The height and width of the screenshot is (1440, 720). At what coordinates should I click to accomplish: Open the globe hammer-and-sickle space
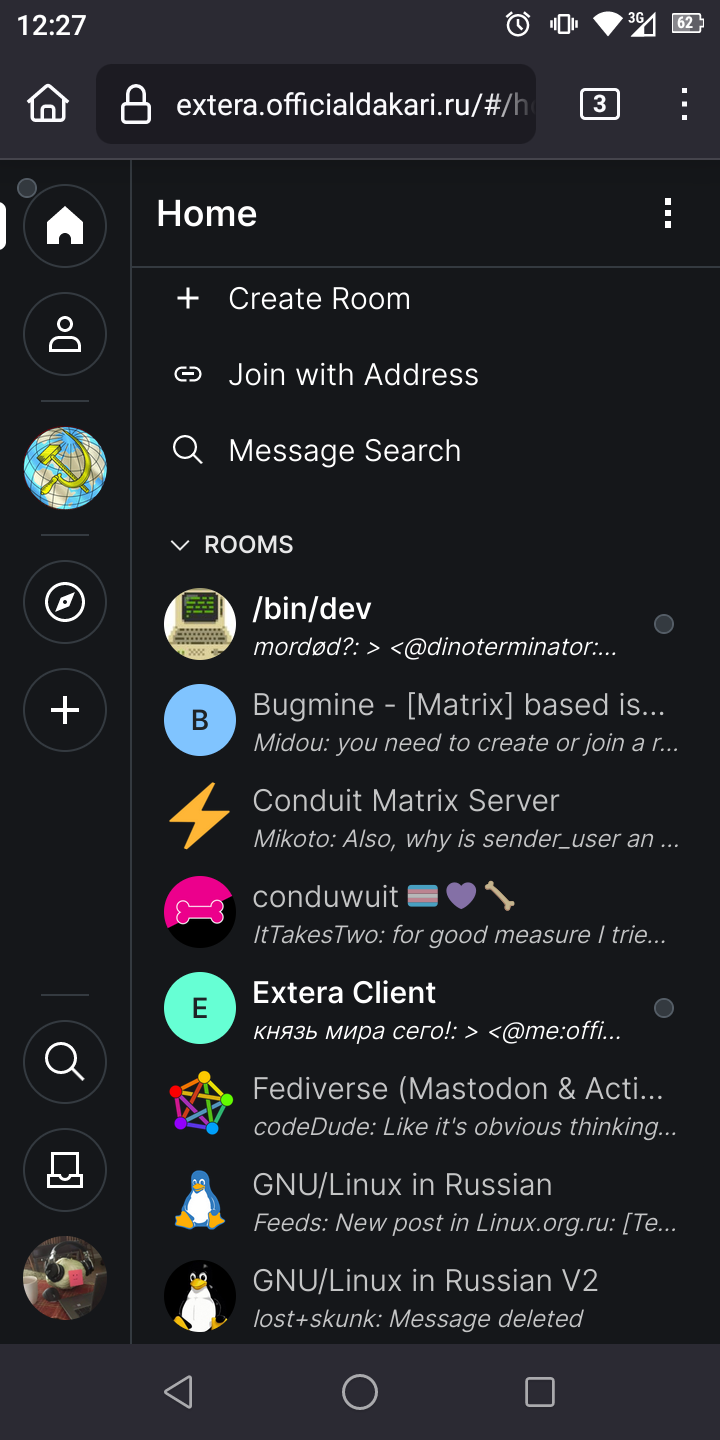(x=65, y=468)
